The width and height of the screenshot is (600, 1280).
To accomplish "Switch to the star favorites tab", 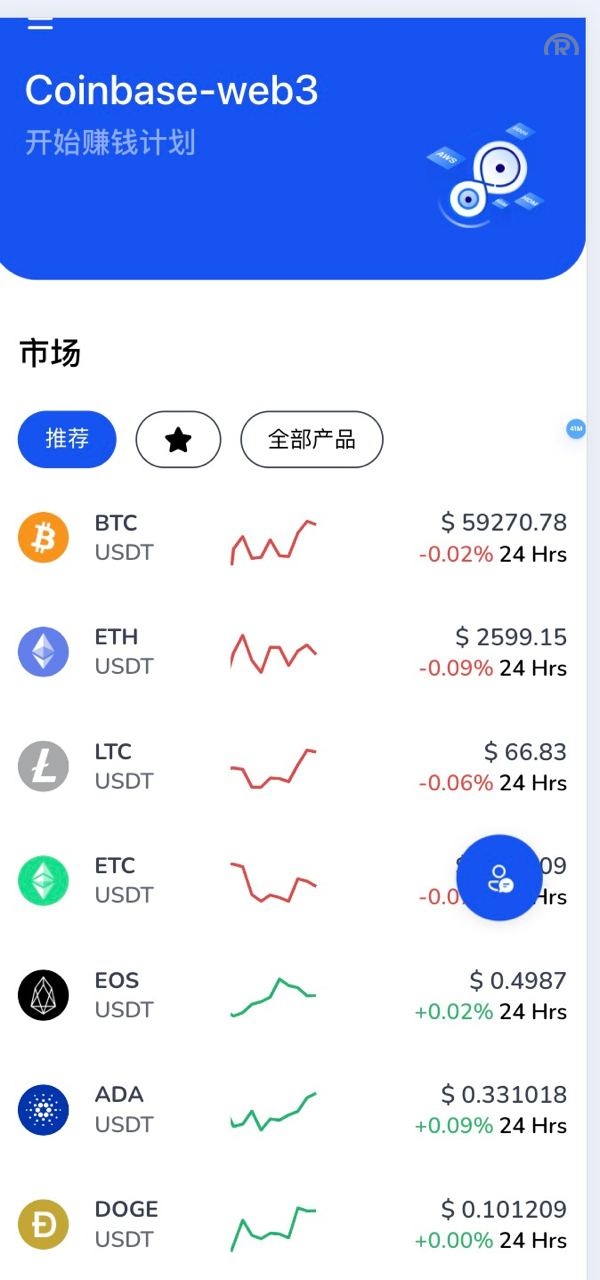I will tap(178, 439).
